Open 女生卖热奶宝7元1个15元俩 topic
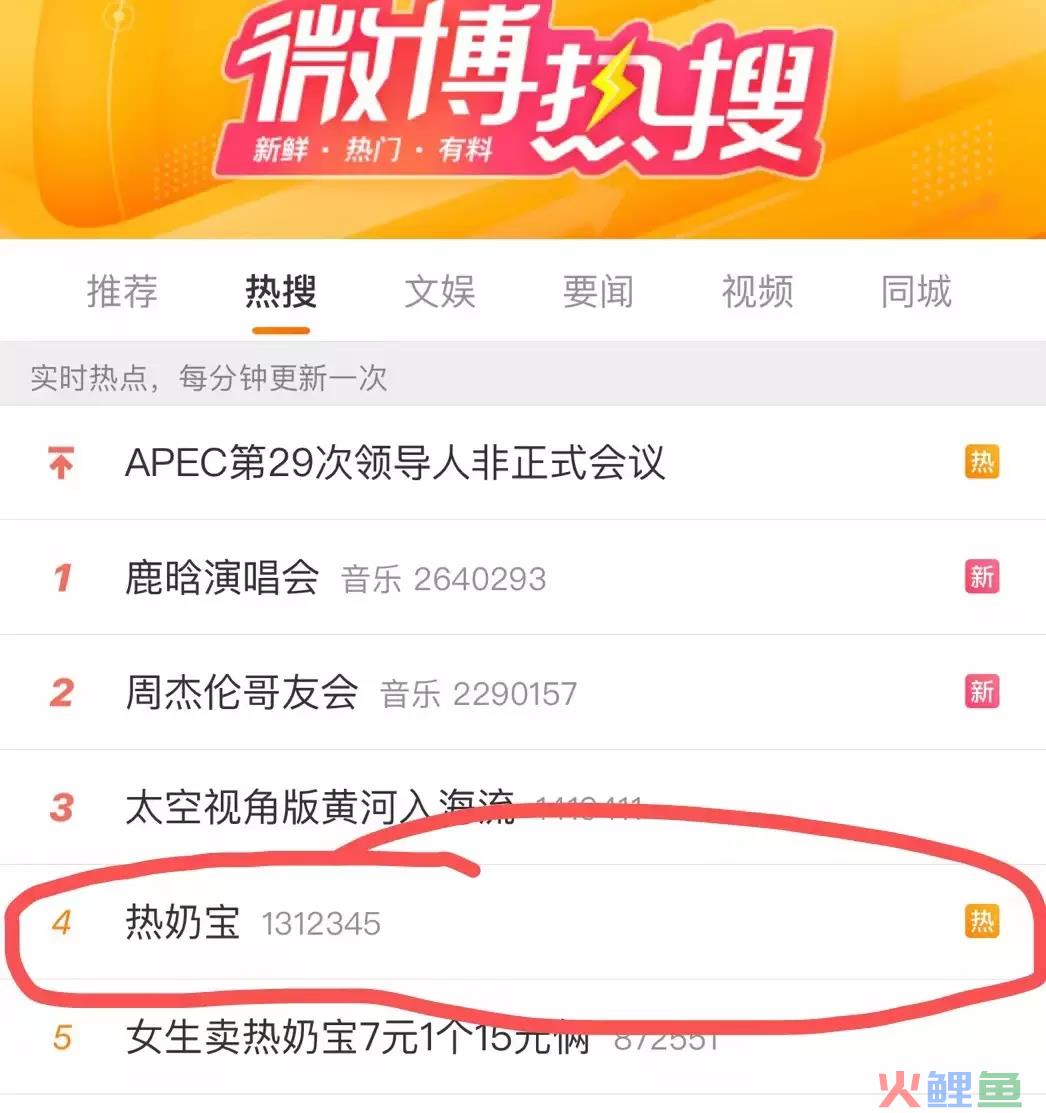This screenshot has height=1113, width=1046. click(357, 1039)
